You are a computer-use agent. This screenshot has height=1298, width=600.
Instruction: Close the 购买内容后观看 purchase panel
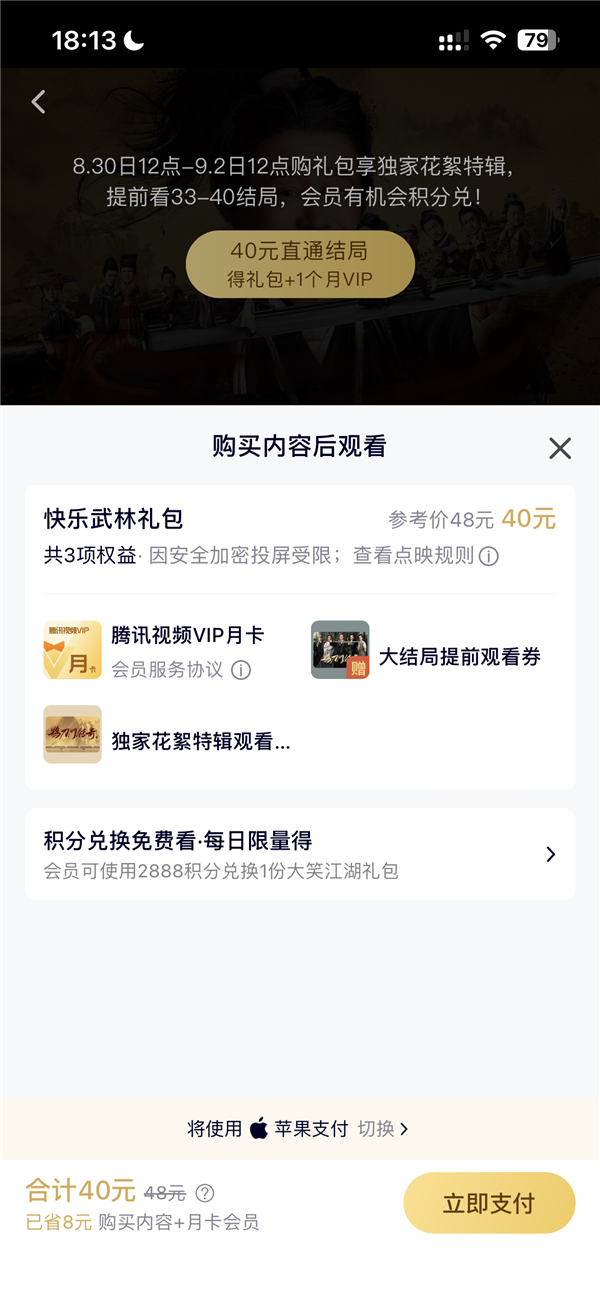(560, 448)
